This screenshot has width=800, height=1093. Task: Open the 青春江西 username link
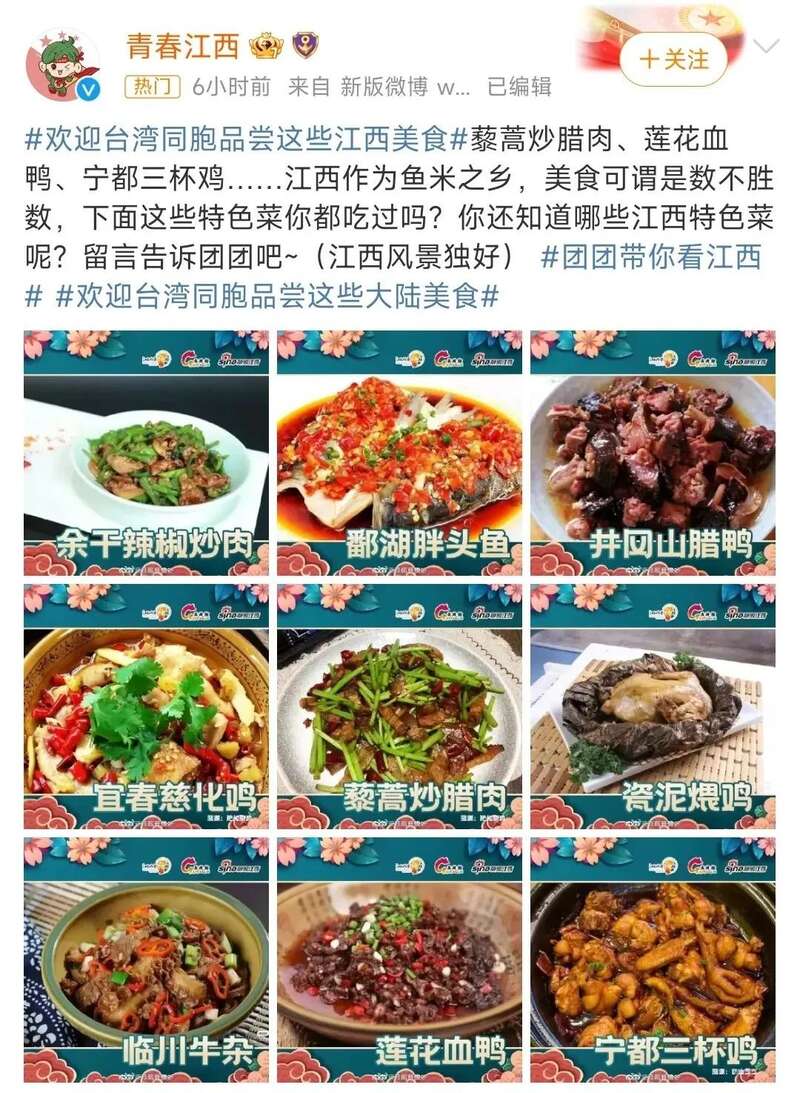(182, 45)
